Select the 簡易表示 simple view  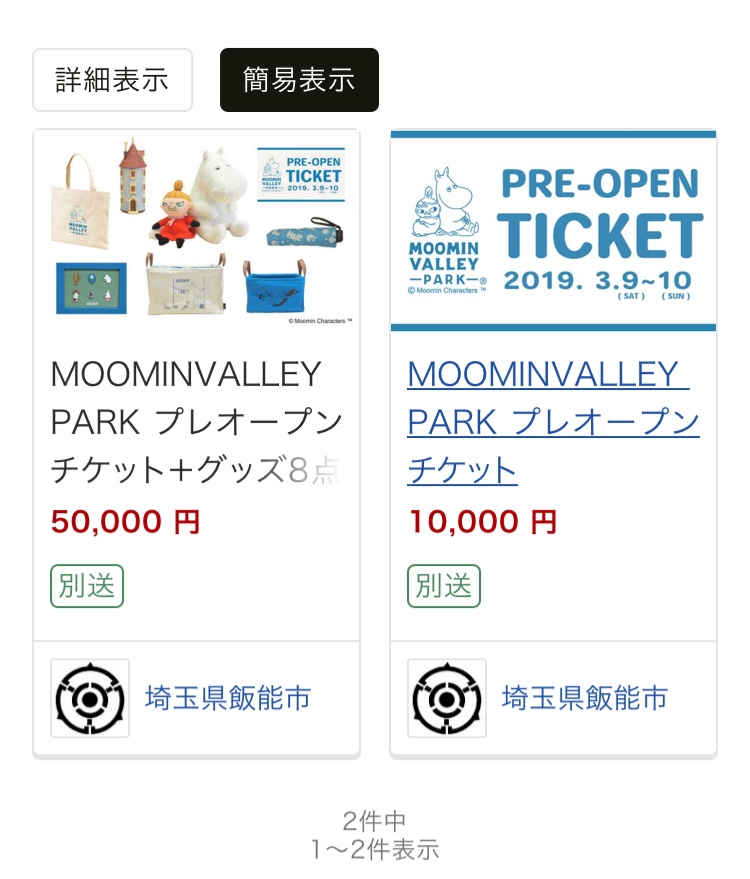(299, 80)
